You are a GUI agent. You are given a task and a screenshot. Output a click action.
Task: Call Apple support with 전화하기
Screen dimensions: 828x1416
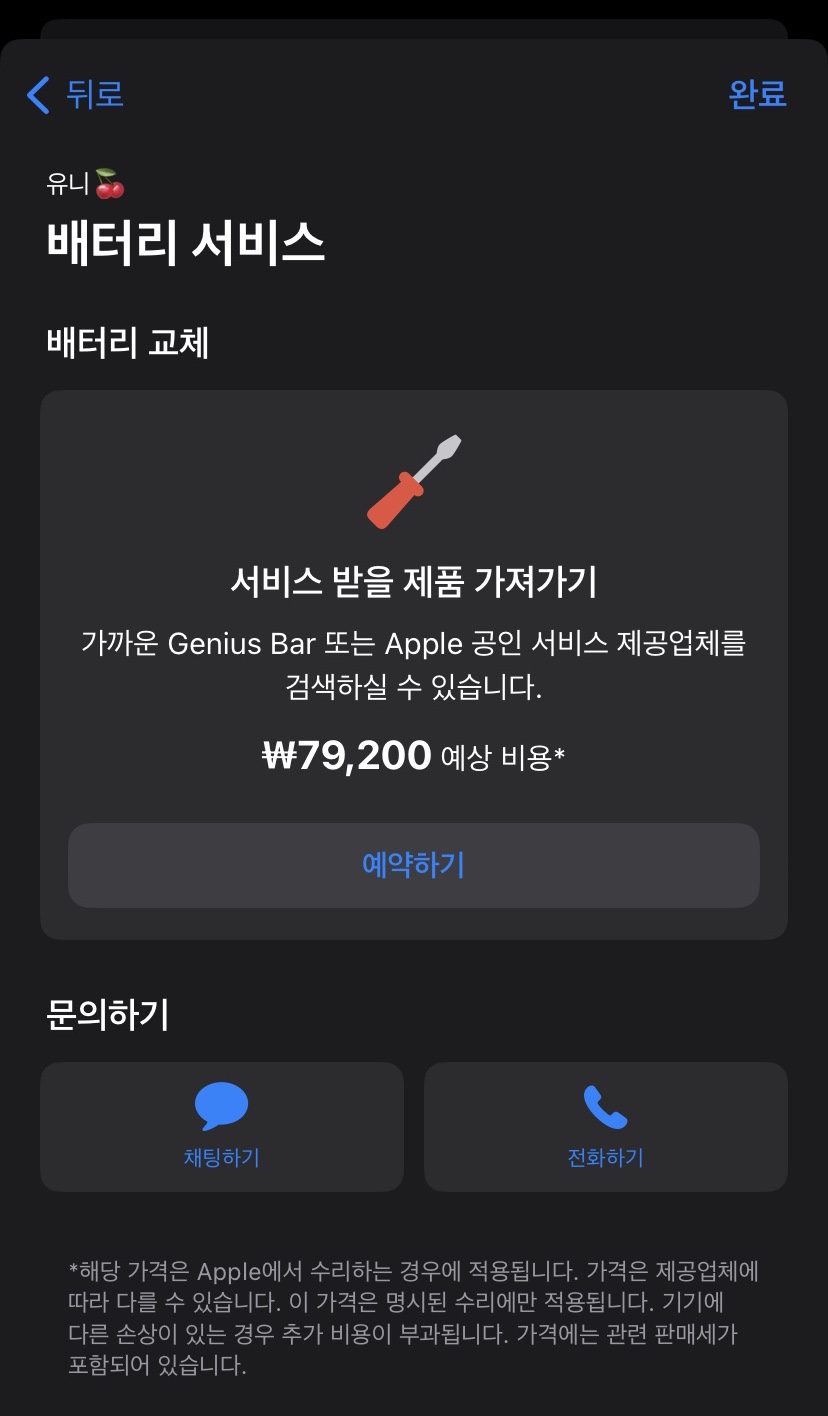click(x=606, y=1127)
